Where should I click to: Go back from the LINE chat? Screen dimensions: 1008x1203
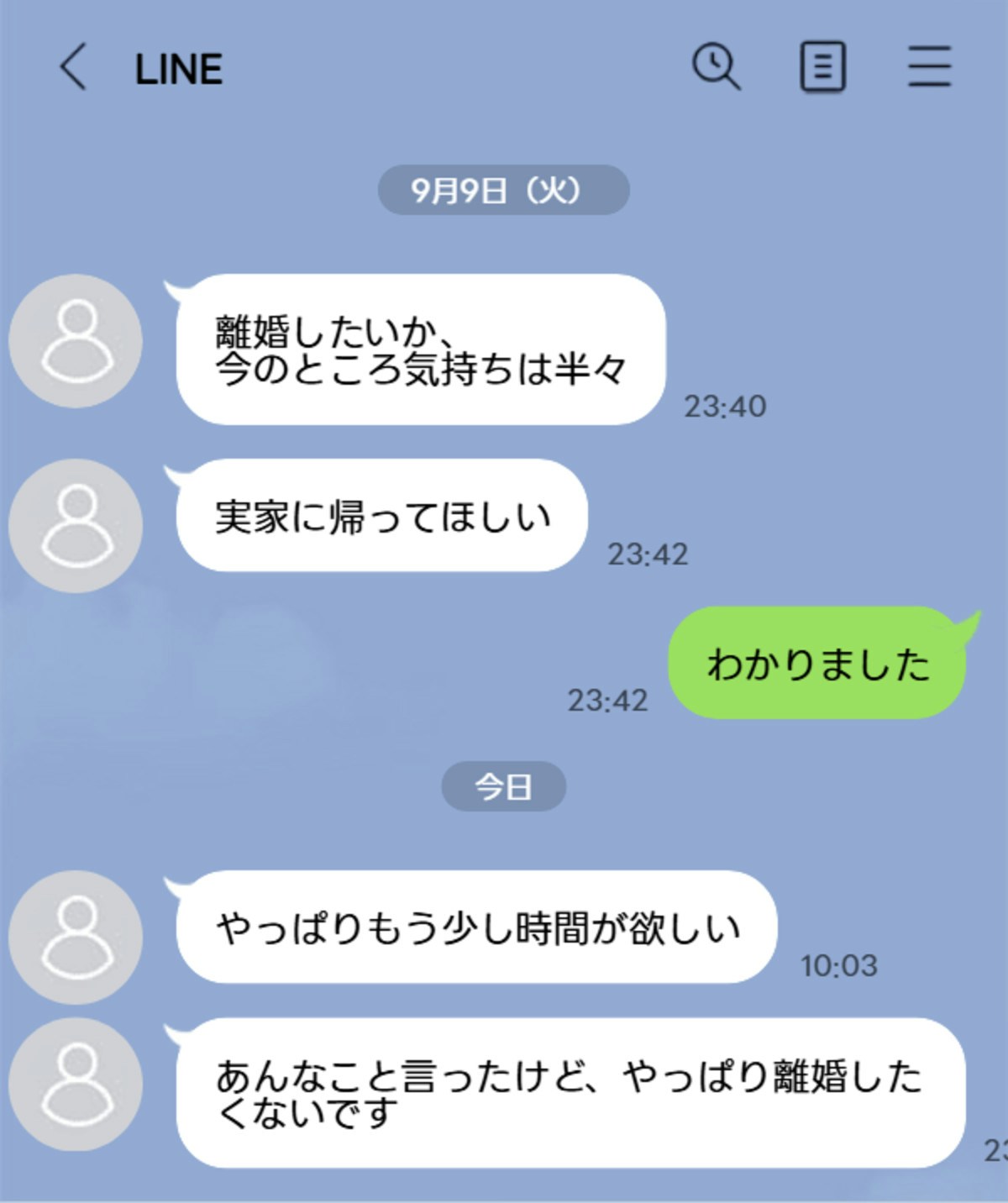click(74, 67)
